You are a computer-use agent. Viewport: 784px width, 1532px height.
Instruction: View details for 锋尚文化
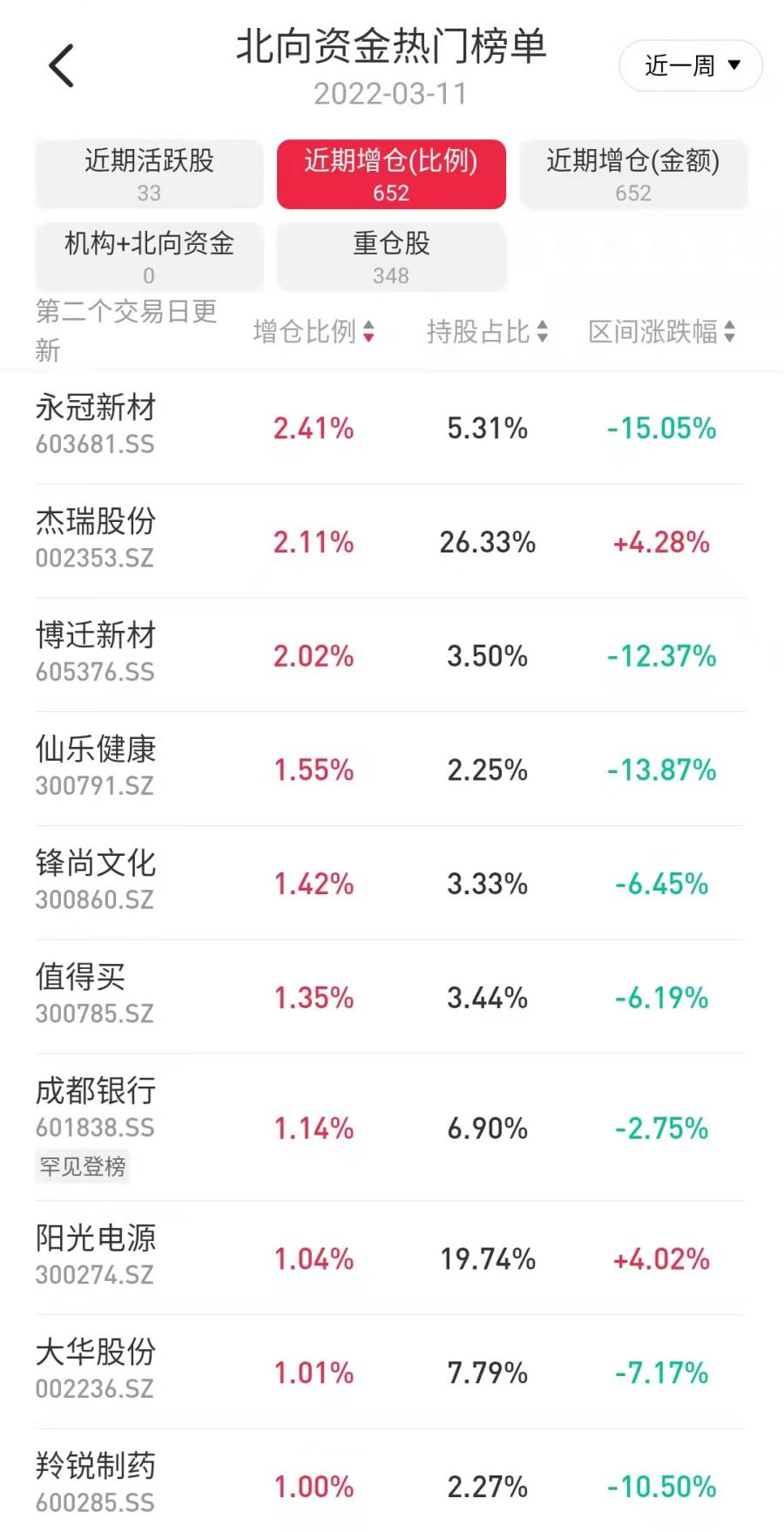[x=389, y=884]
